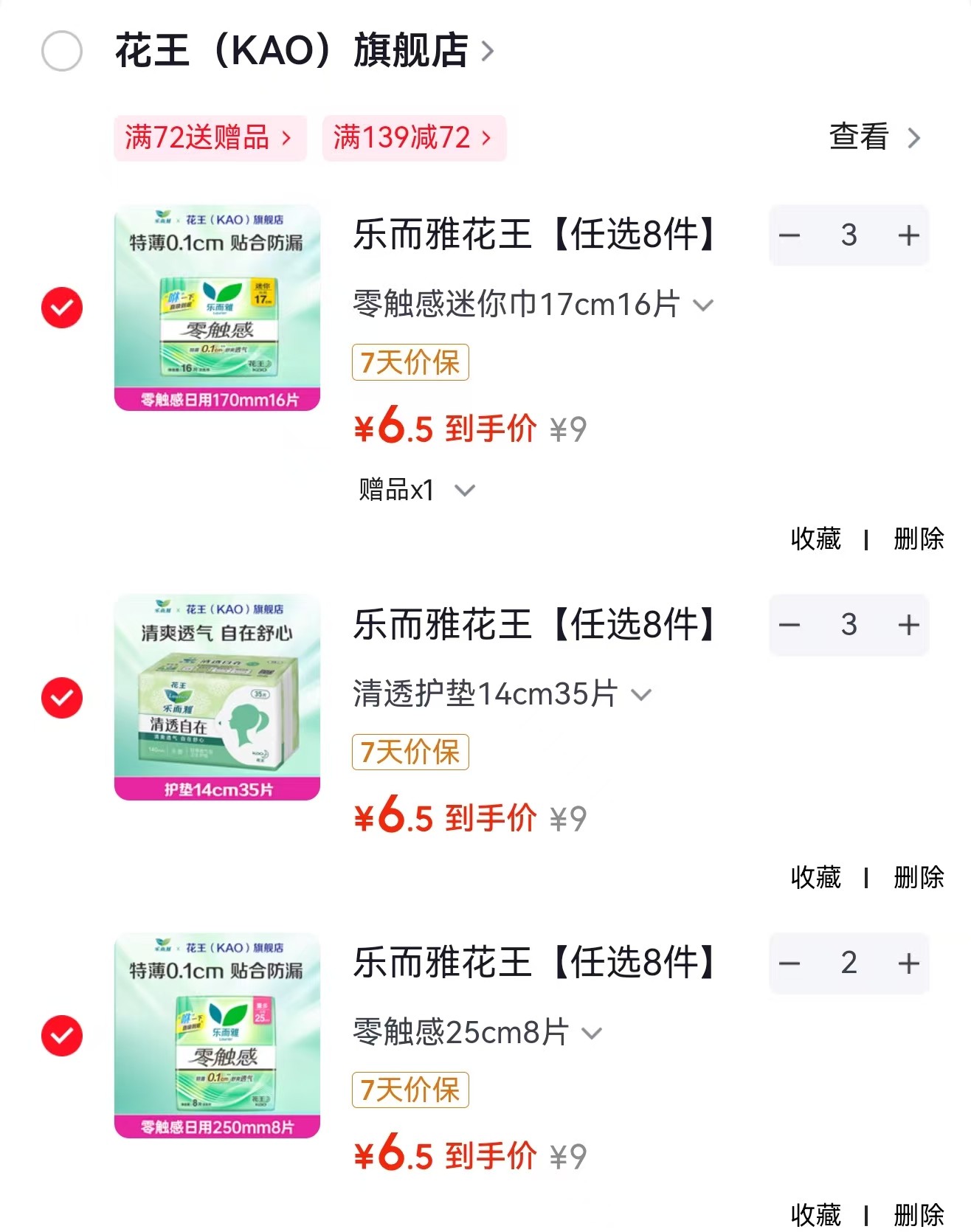Tap 查看 to view promotion details

[x=874, y=138]
